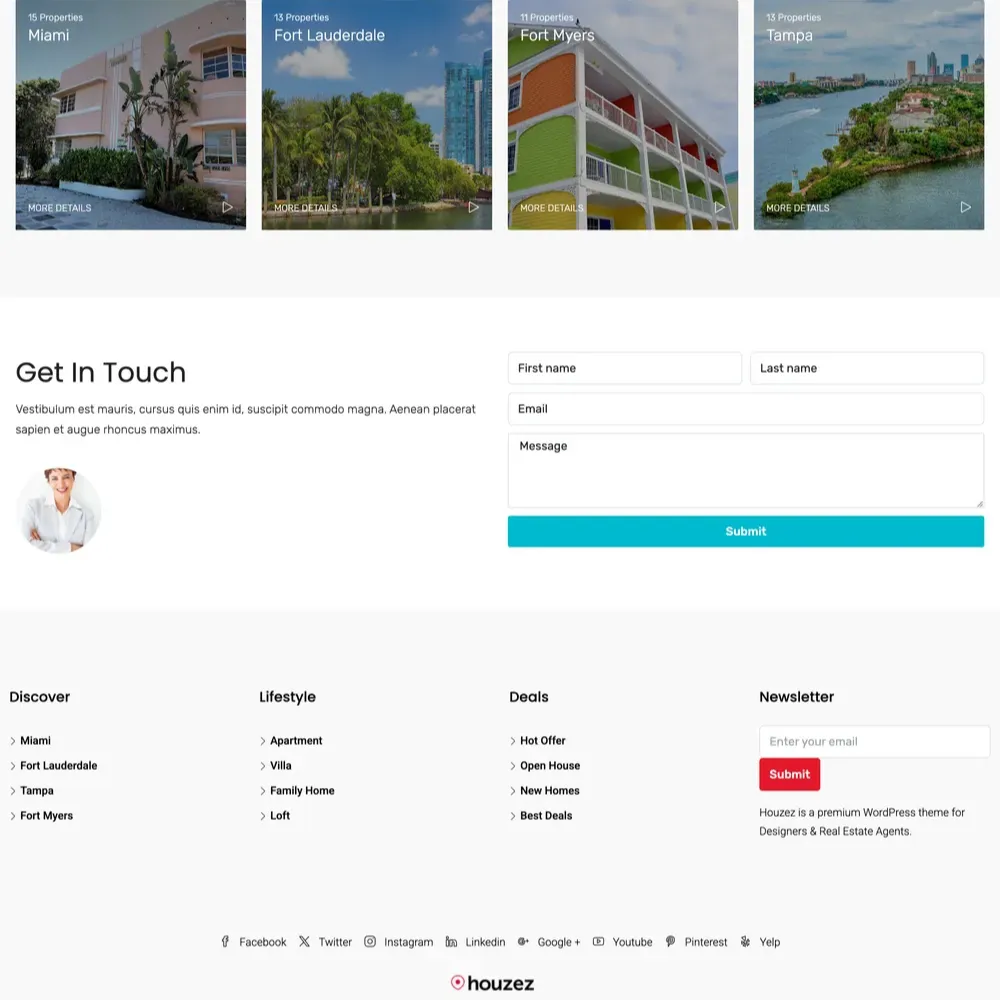Open the Fort Myers properties card
This screenshot has height=1000, width=1000.
pyautogui.click(x=622, y=115)
